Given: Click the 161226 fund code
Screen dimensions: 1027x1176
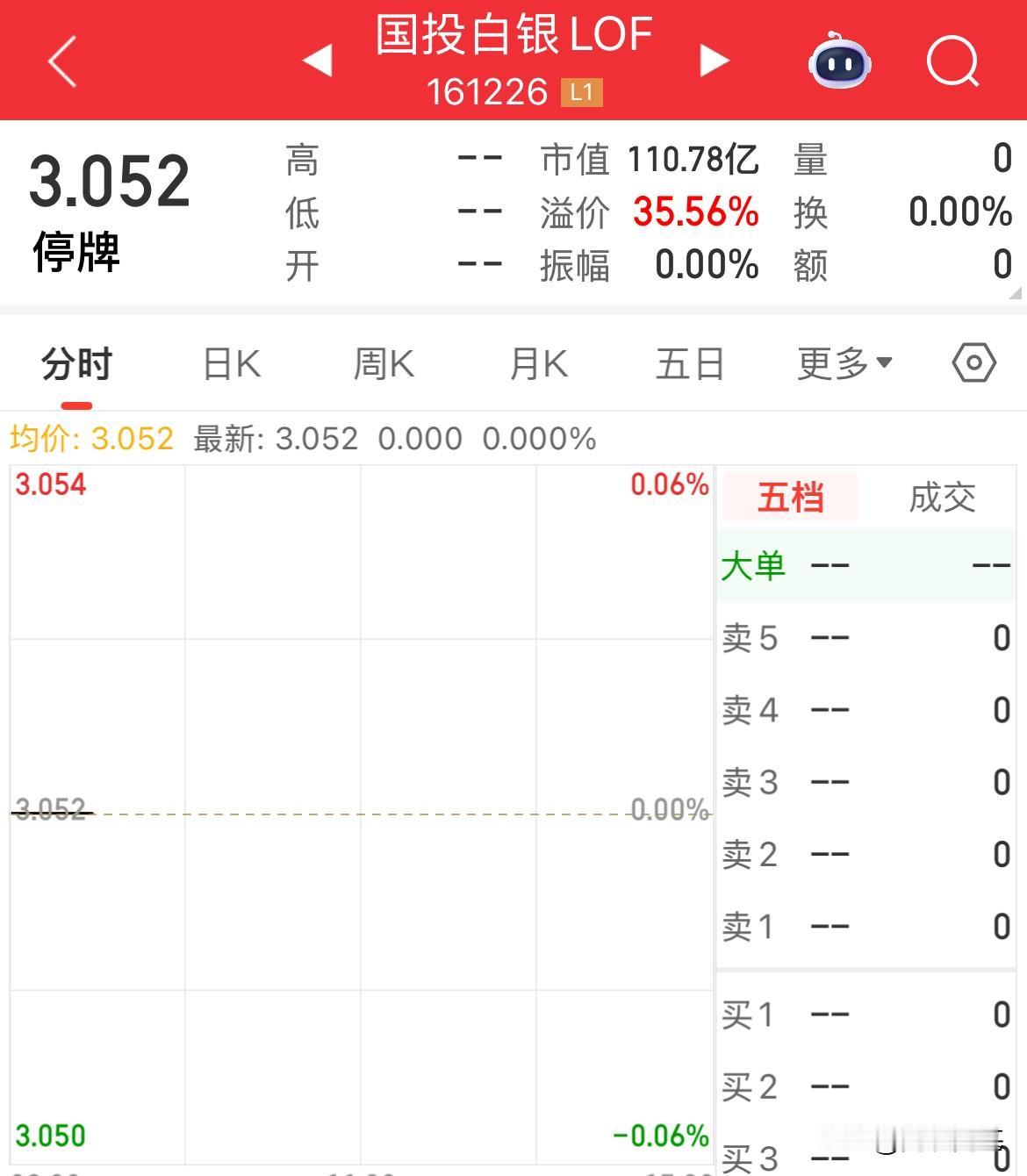Looking at the screenshot, I should click(487, 90).
